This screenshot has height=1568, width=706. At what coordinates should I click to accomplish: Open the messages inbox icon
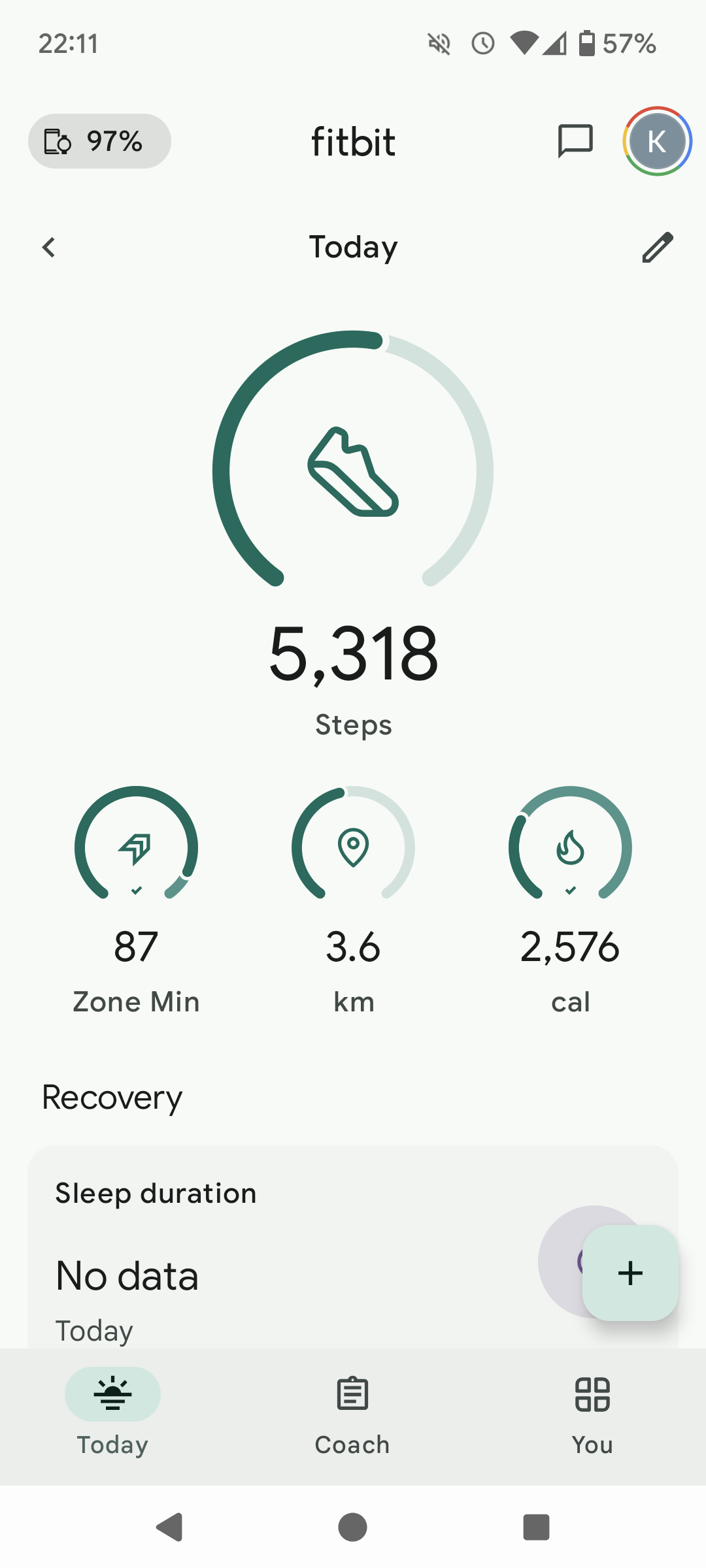575,141
